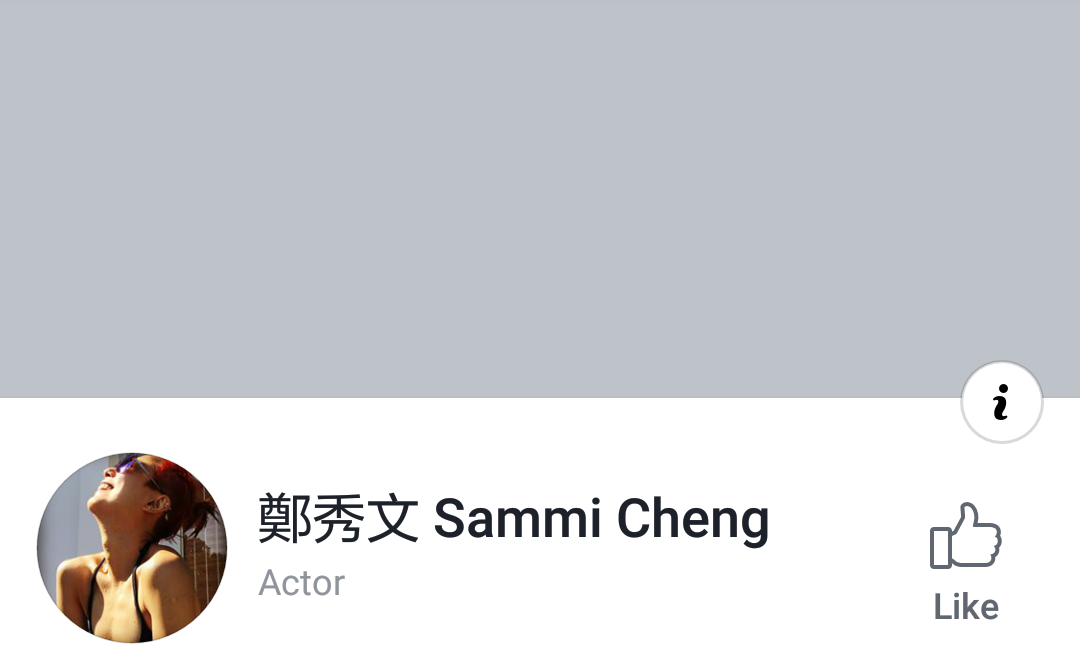Like the Sammi Cheng page

(966, 560)
